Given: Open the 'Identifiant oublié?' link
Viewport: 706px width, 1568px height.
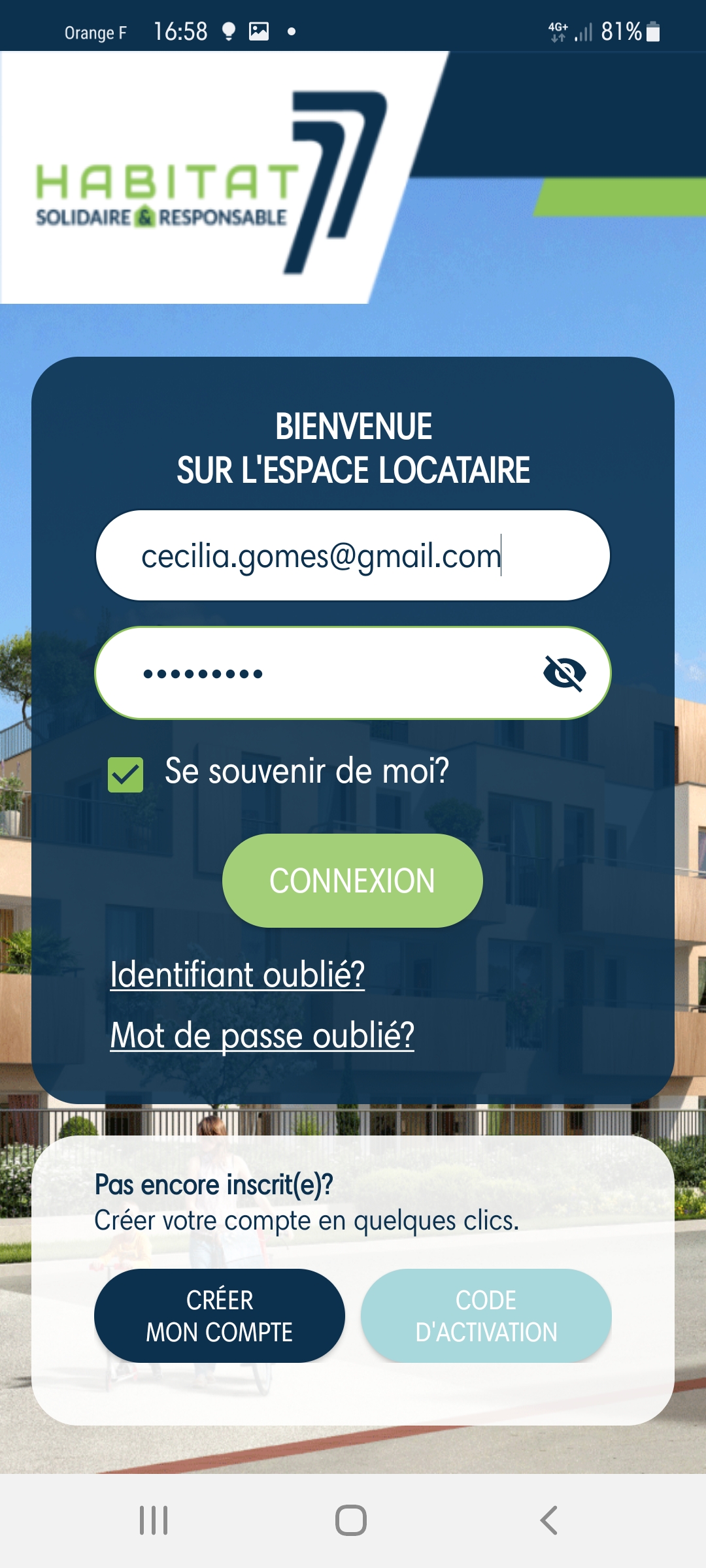Looking at the screenshot, I should click(237, 975).
